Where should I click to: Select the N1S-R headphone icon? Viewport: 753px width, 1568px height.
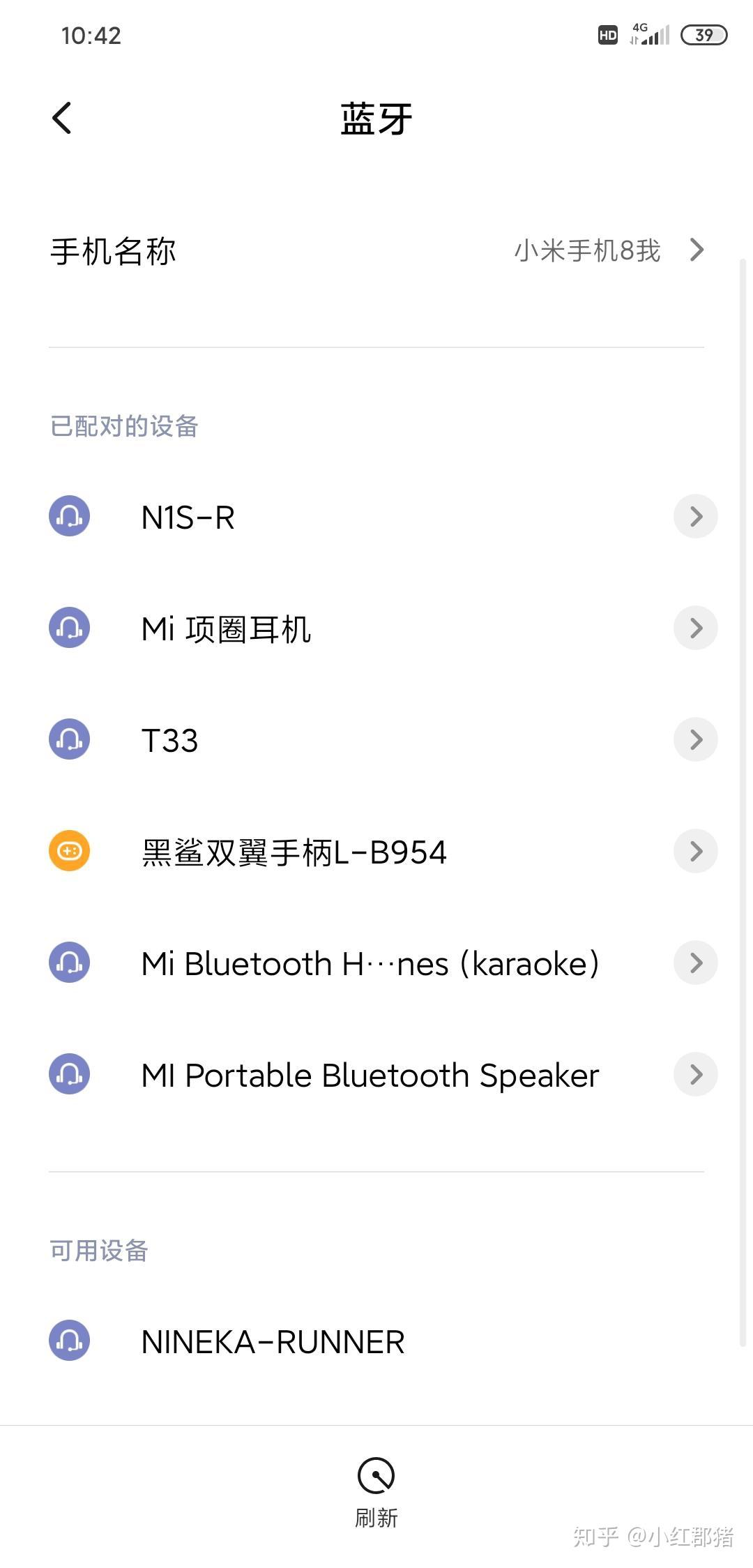pos(68,516)
